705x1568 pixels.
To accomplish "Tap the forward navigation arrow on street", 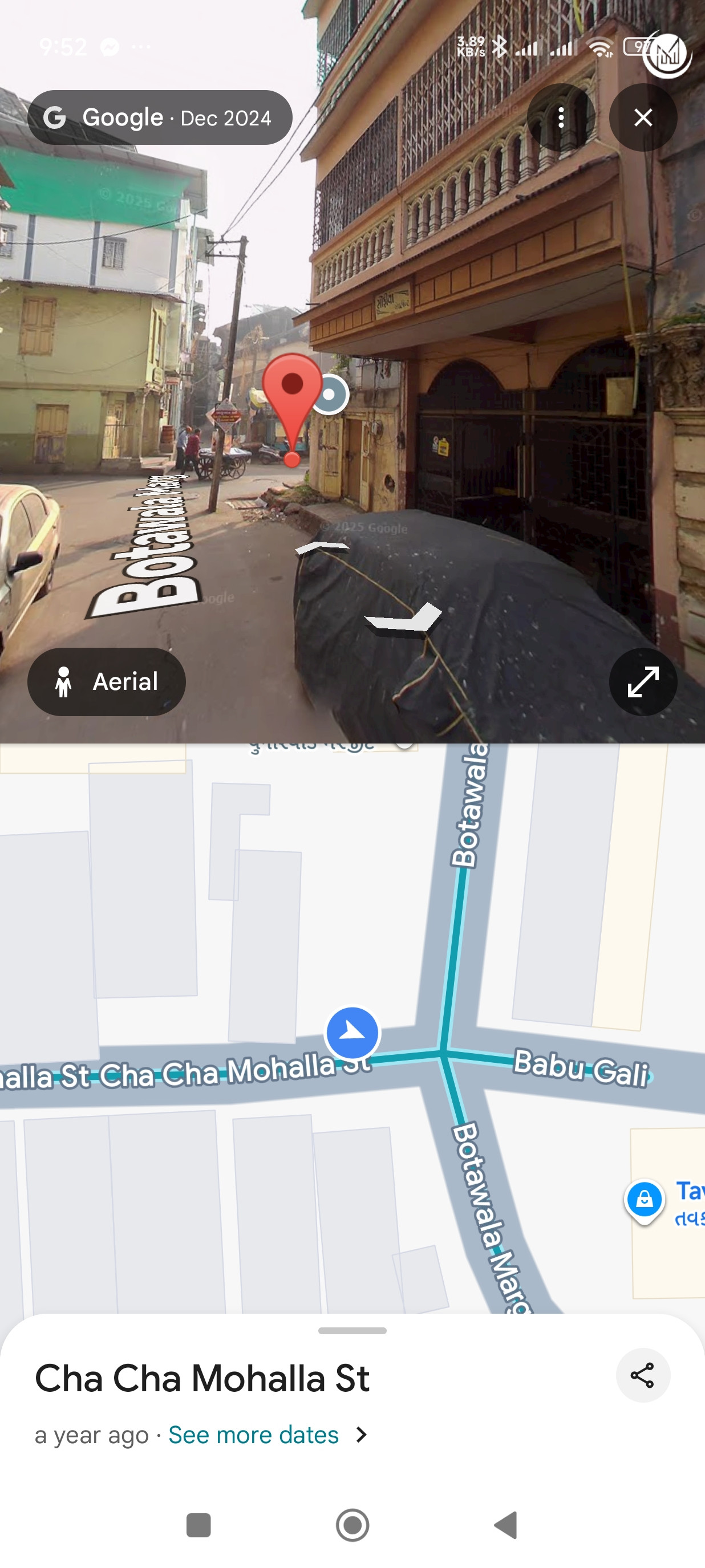I will tap(322, 547).
